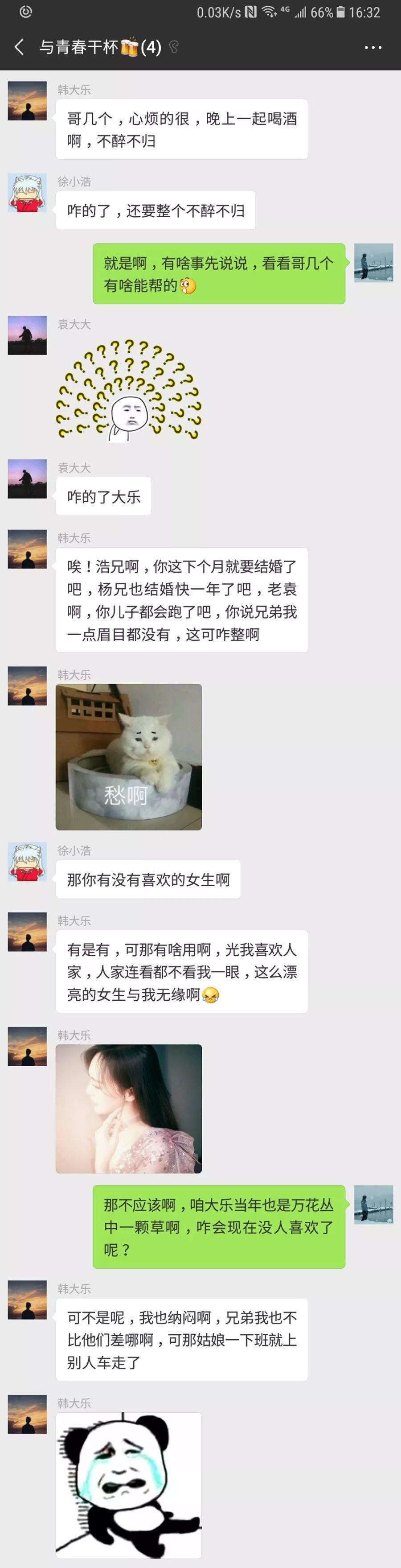The image size is (401, 1568).
Task: Go back from the 与青春干杯 group chat
Action: click(x=20, y=47)
